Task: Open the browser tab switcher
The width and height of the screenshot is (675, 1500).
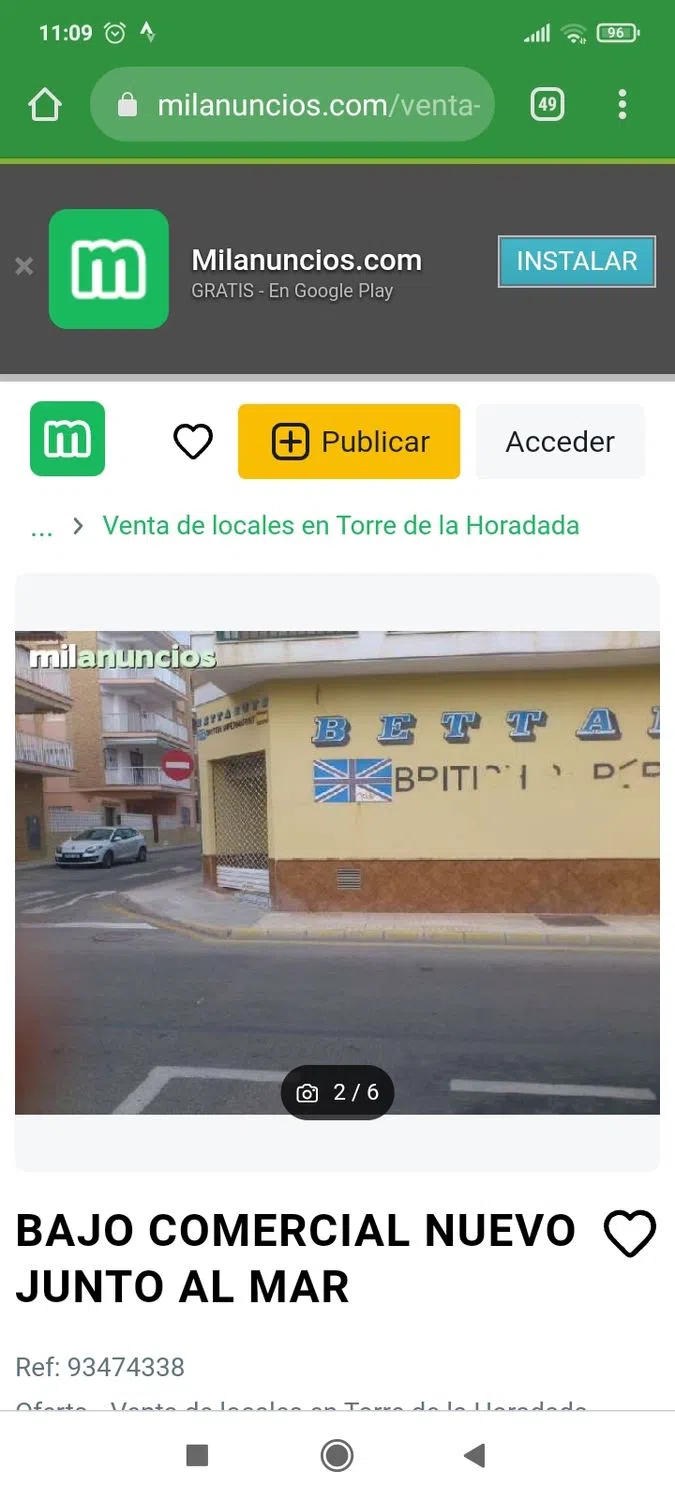Action: pyautogui.click(x=547, y=104)
